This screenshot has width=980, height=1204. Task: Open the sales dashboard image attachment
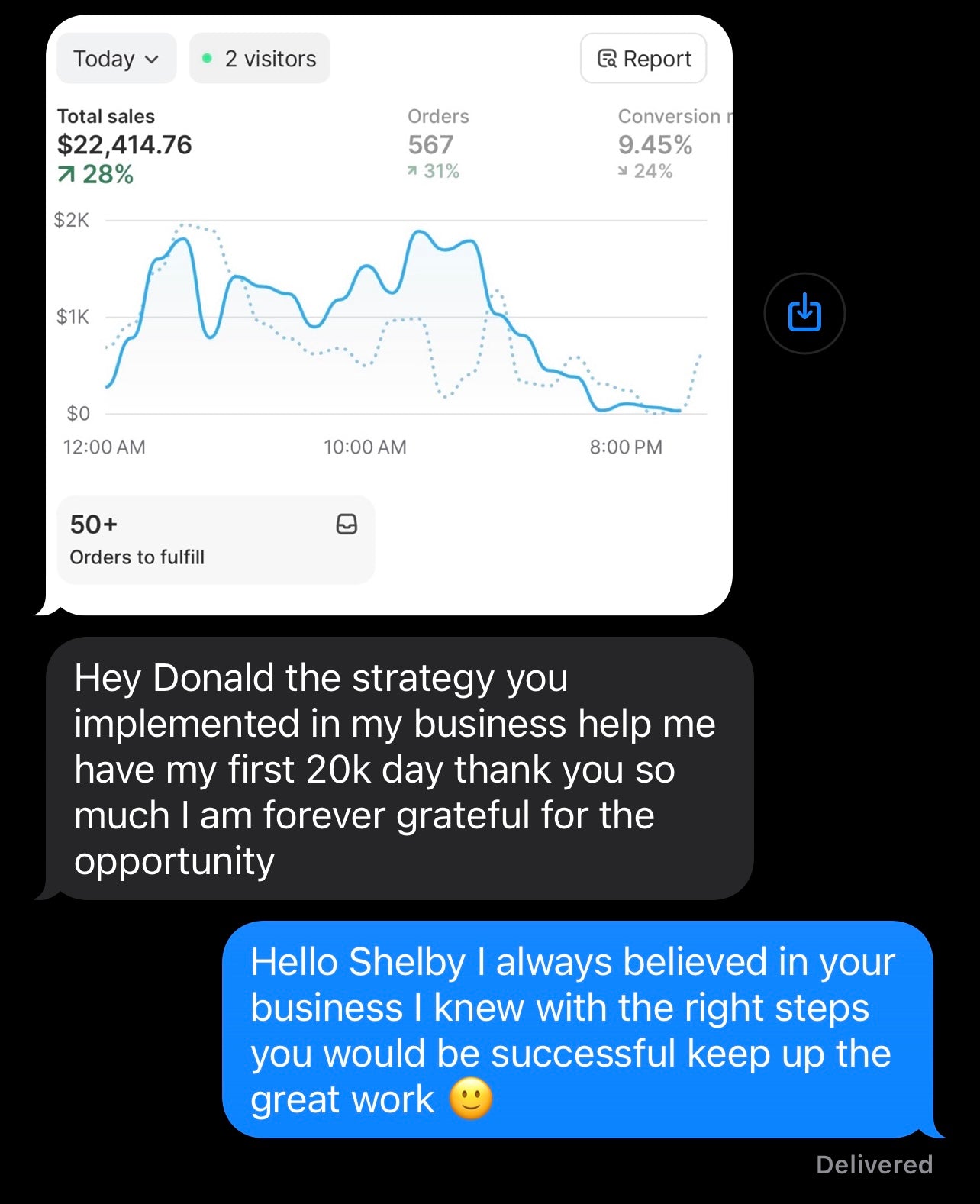(x=388, y=315)
